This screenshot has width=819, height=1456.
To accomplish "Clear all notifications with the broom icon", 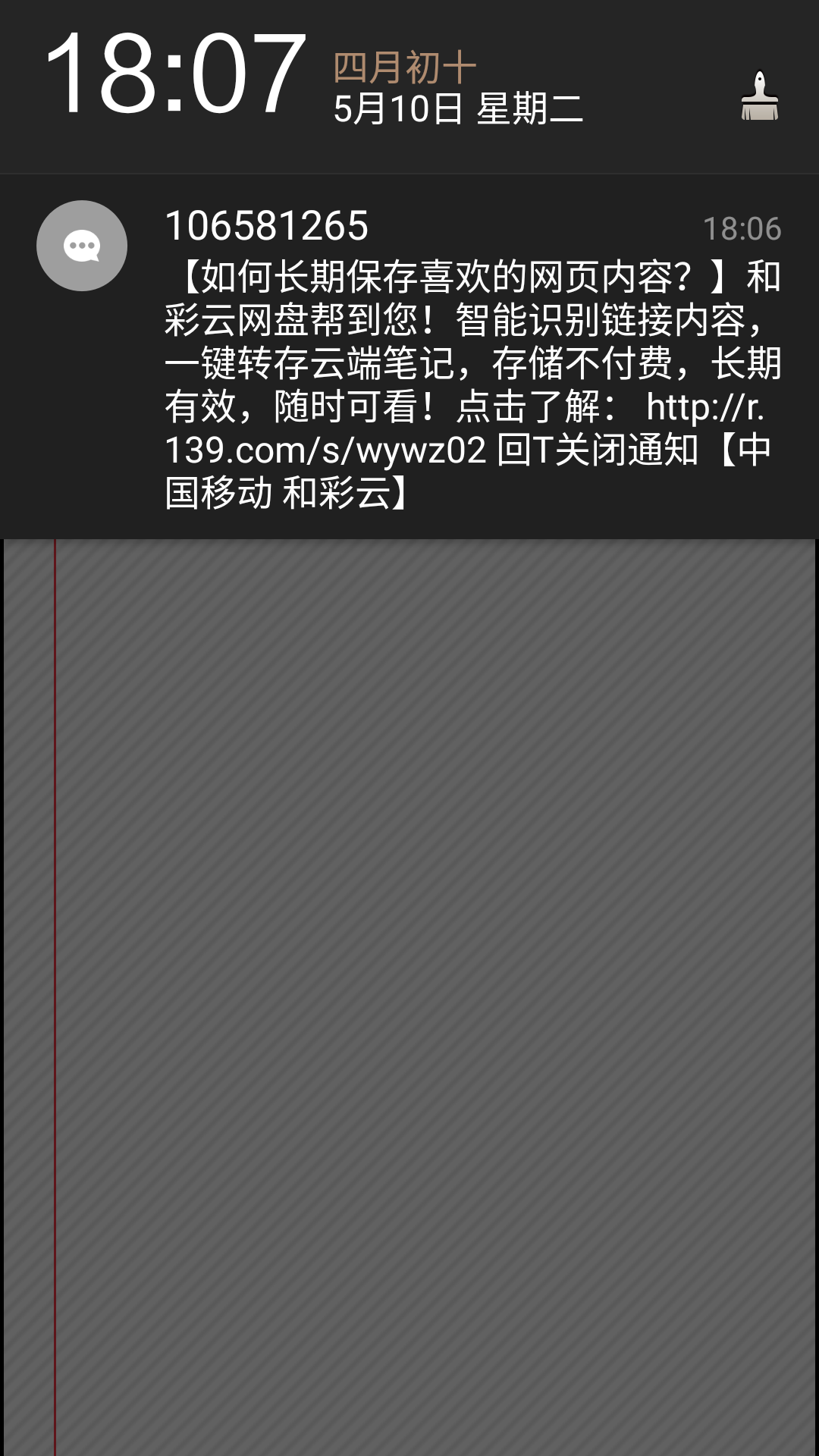I will (760, 96).
